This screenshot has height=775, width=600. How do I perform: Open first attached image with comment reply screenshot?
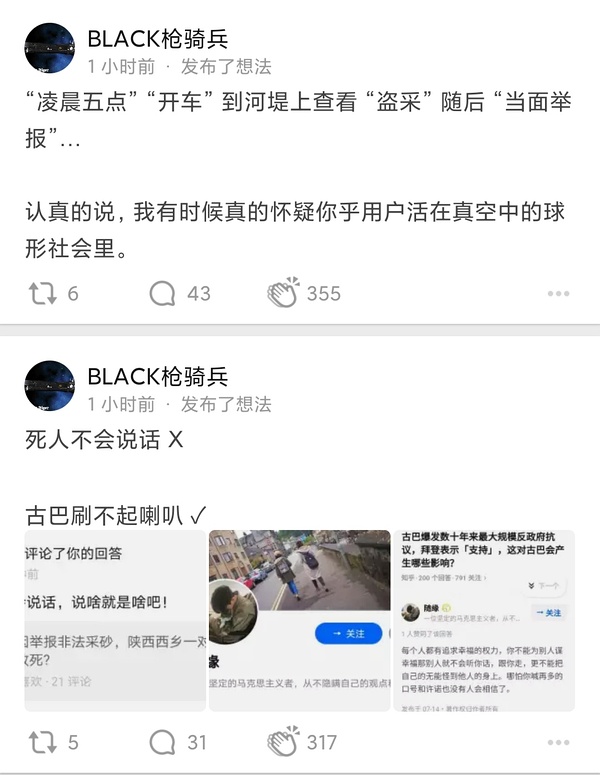coord(114,620)
